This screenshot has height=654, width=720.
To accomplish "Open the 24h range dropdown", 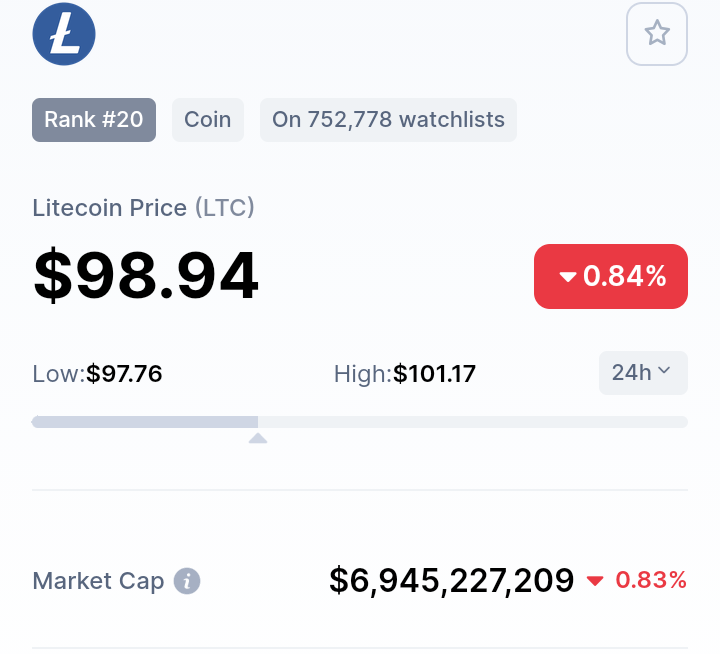I will click(642, 373).
